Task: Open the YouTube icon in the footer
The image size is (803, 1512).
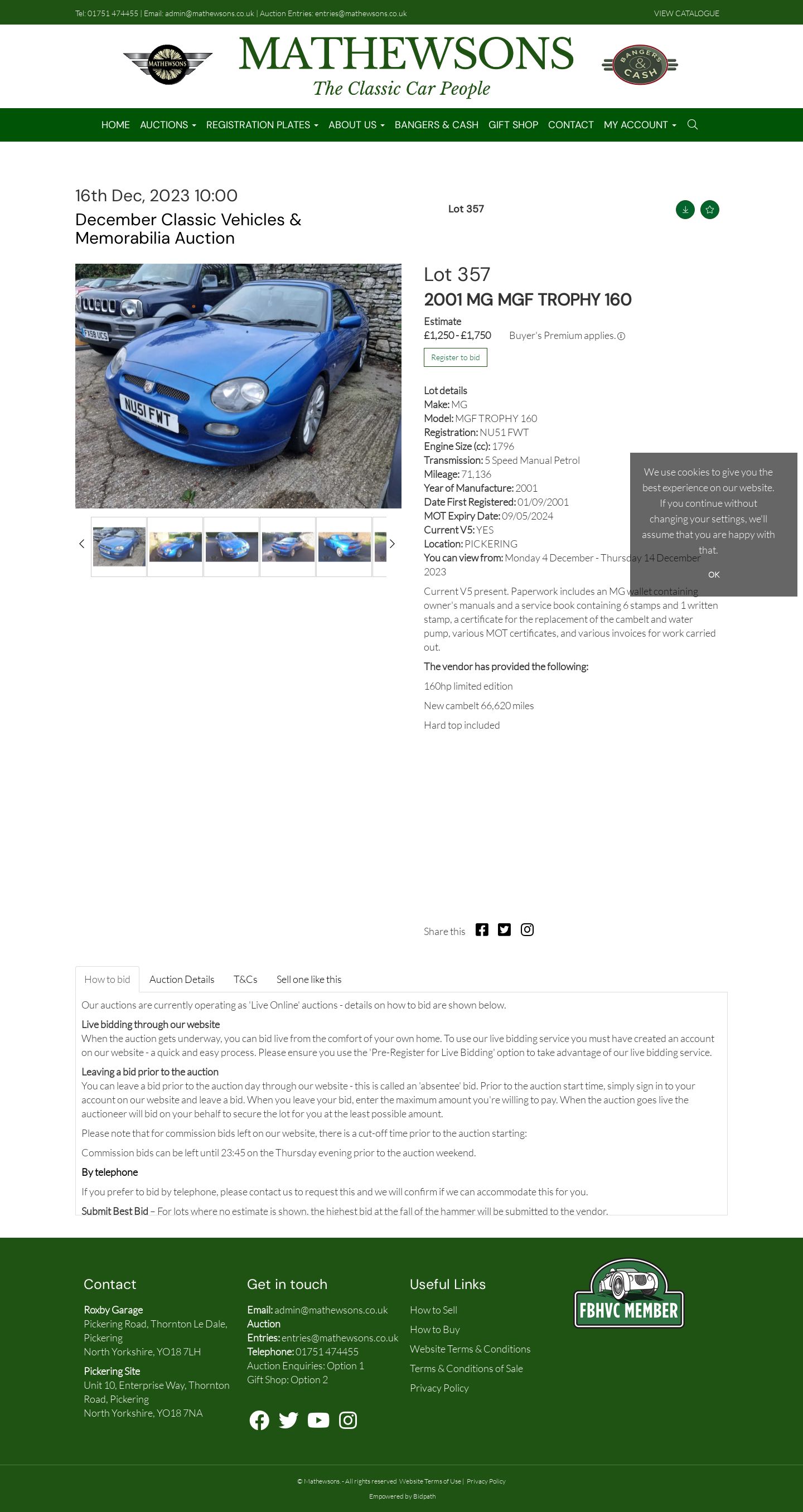Action: 318,1421
